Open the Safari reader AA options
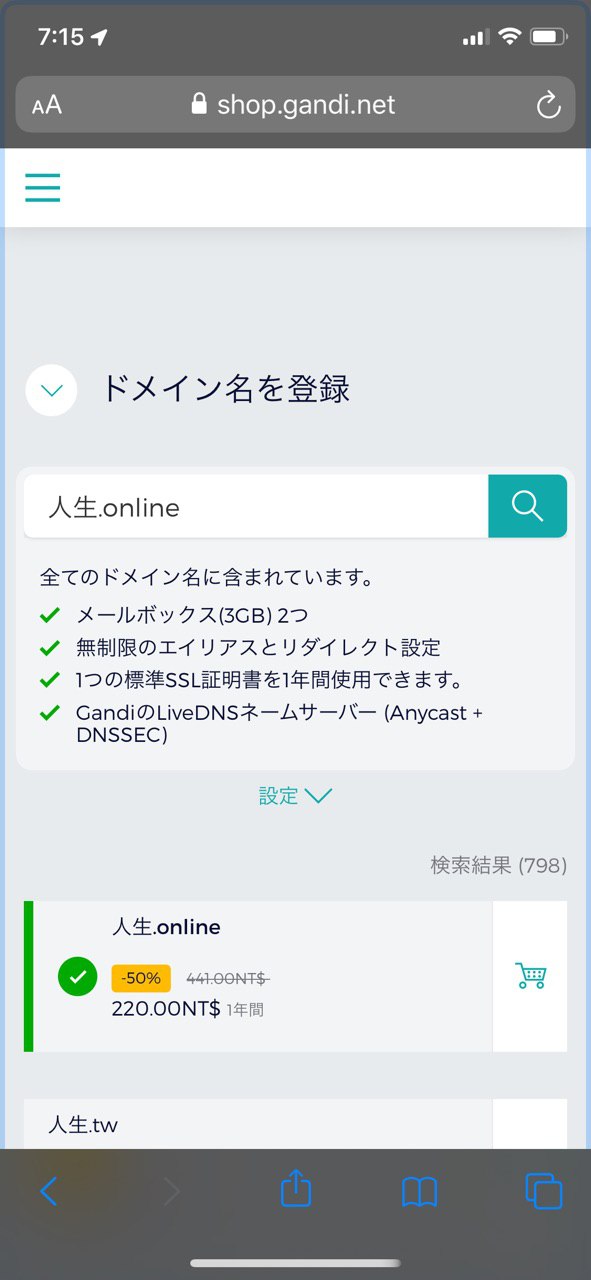The width and height of the screenshot is (591, 1280). point(47,105)
